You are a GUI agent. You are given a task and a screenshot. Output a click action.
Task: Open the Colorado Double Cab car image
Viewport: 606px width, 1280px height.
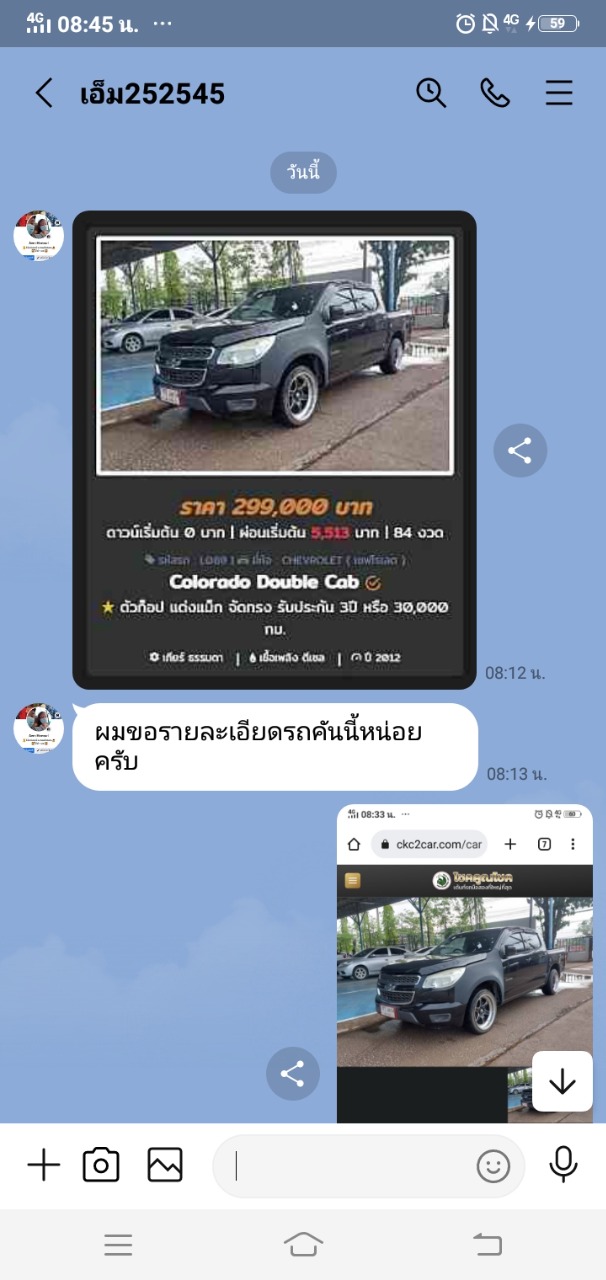274,449
